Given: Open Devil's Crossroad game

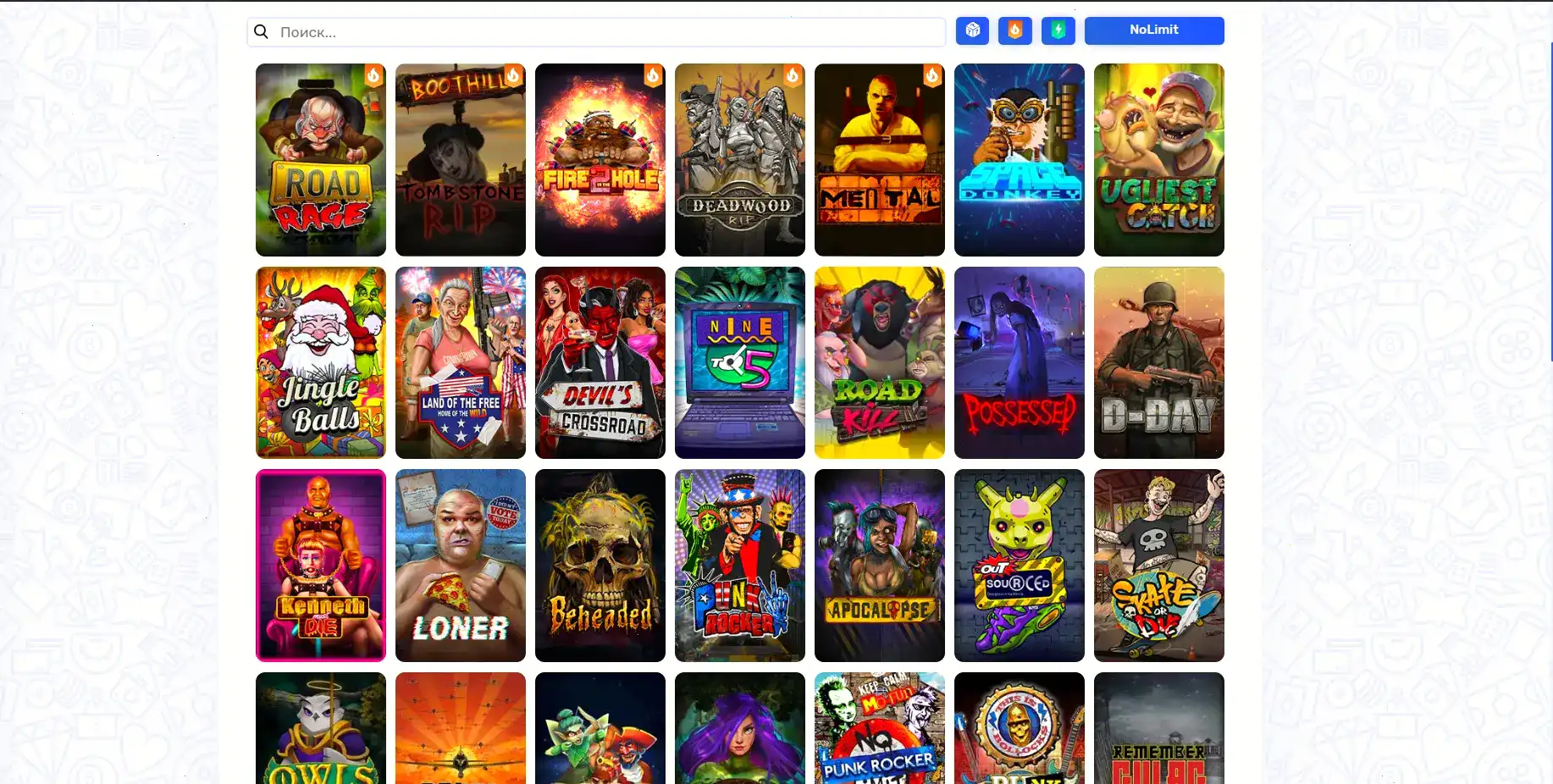Looking at the screenshot, I should (600, 362).
